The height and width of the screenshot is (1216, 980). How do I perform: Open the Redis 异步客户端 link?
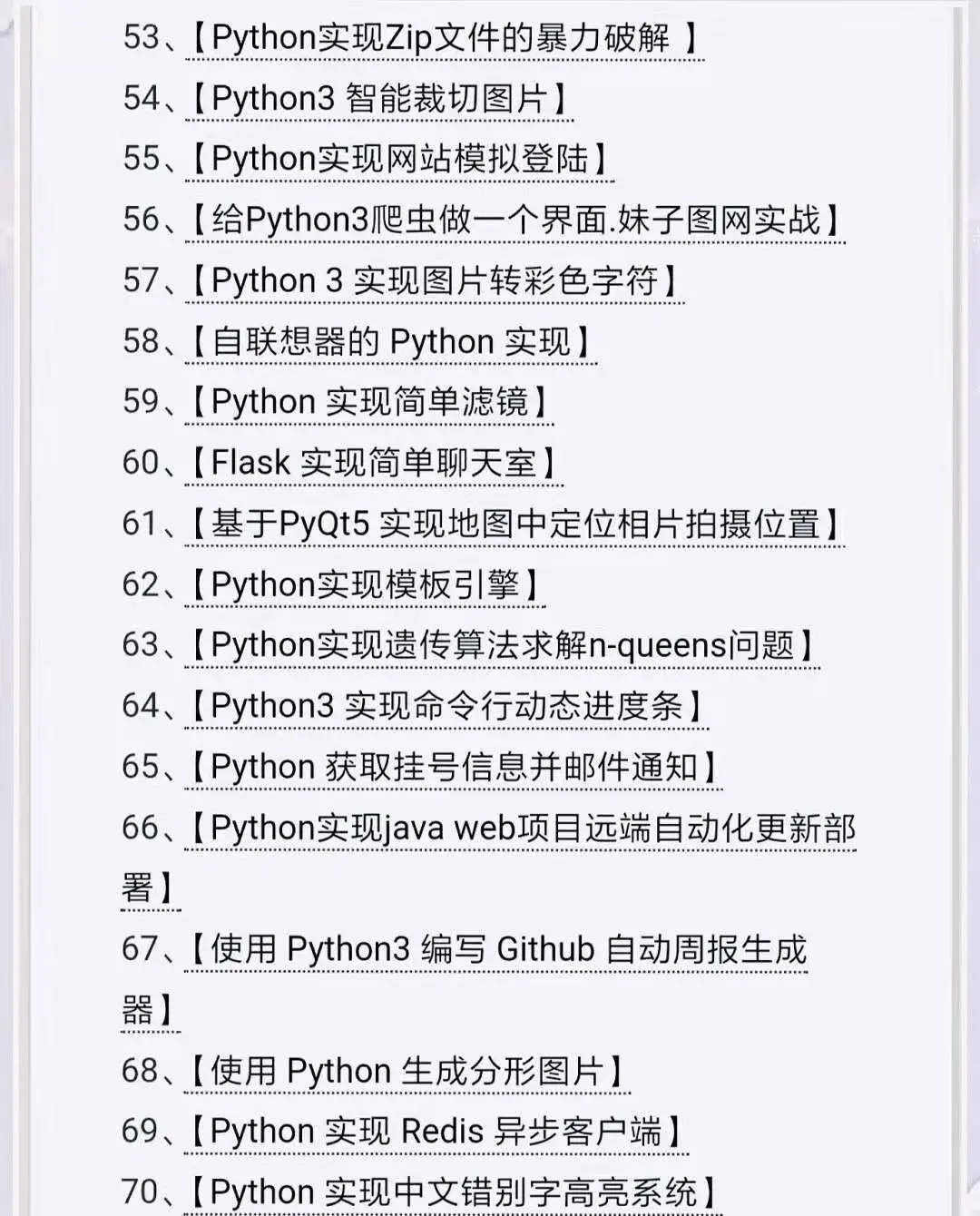click(x=436, y=1132)
